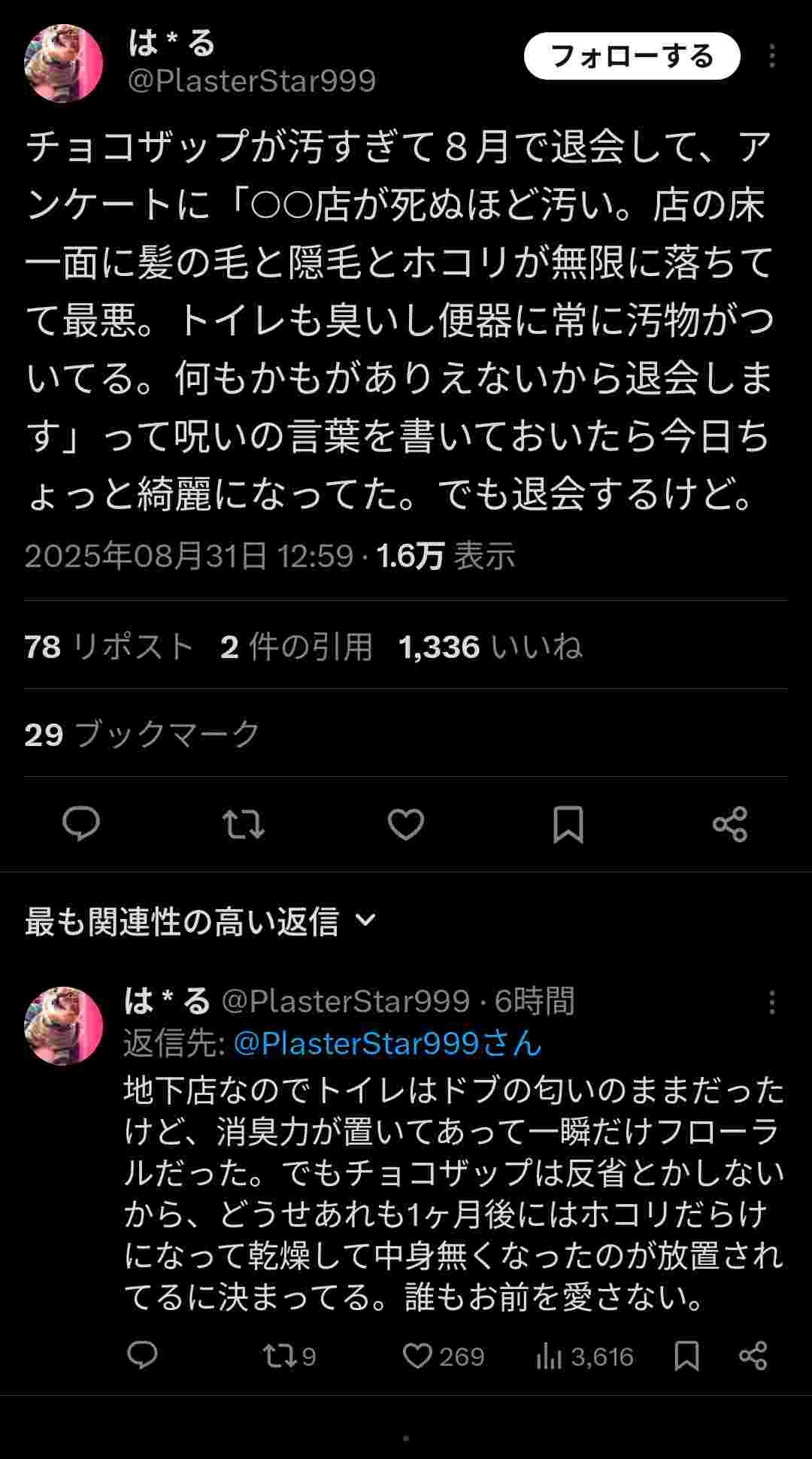Repost the 地下店 reply
812x1459 pixels.
(289, 1356)
